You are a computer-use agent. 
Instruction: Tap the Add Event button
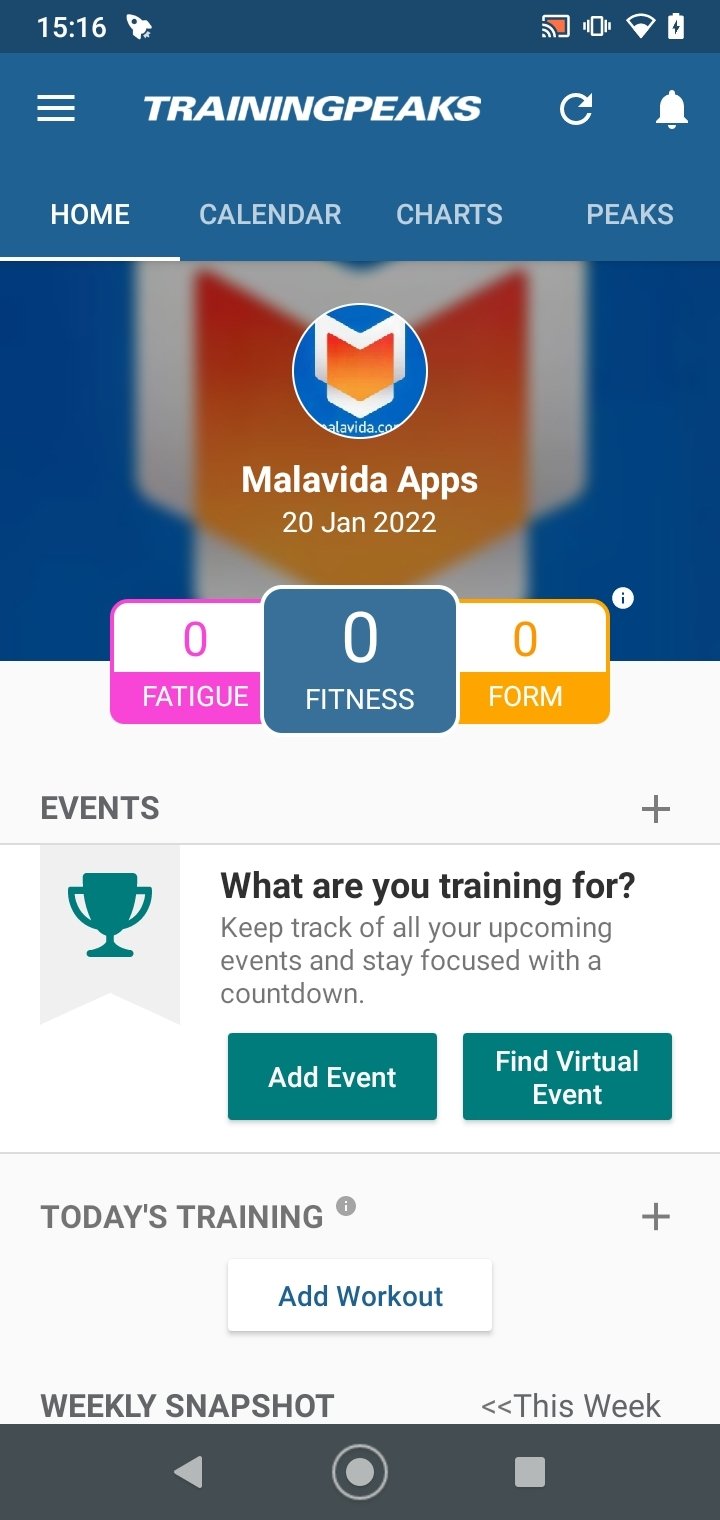pyautogui.click(x=332, y=1077)
